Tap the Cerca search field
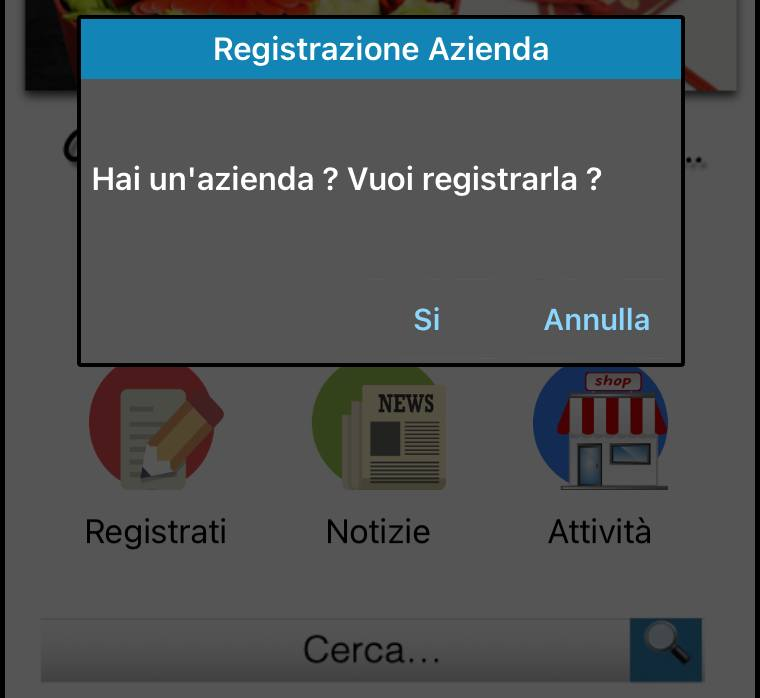Screen dimensions: 760x698 (335, 650)
